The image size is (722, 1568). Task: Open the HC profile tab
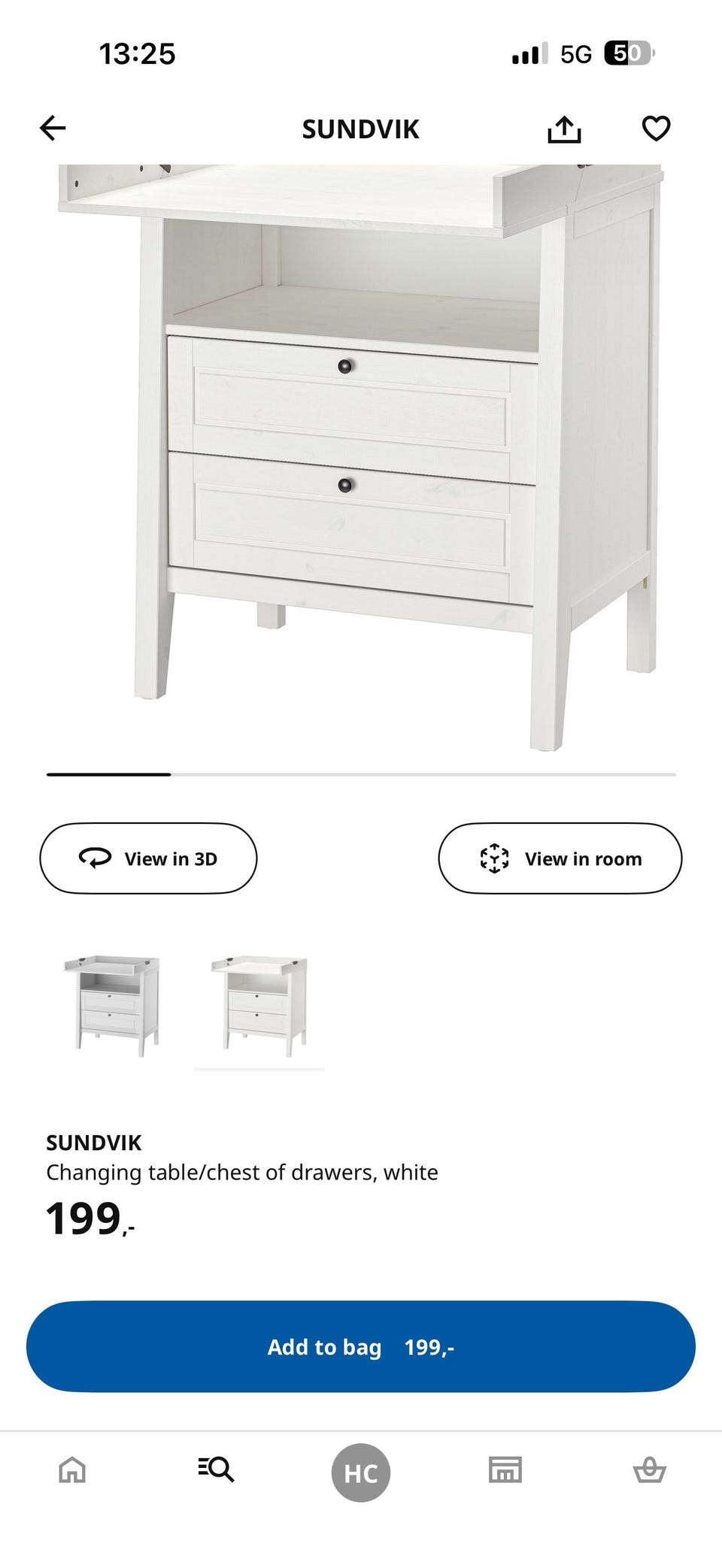[x=361, y=1473]
